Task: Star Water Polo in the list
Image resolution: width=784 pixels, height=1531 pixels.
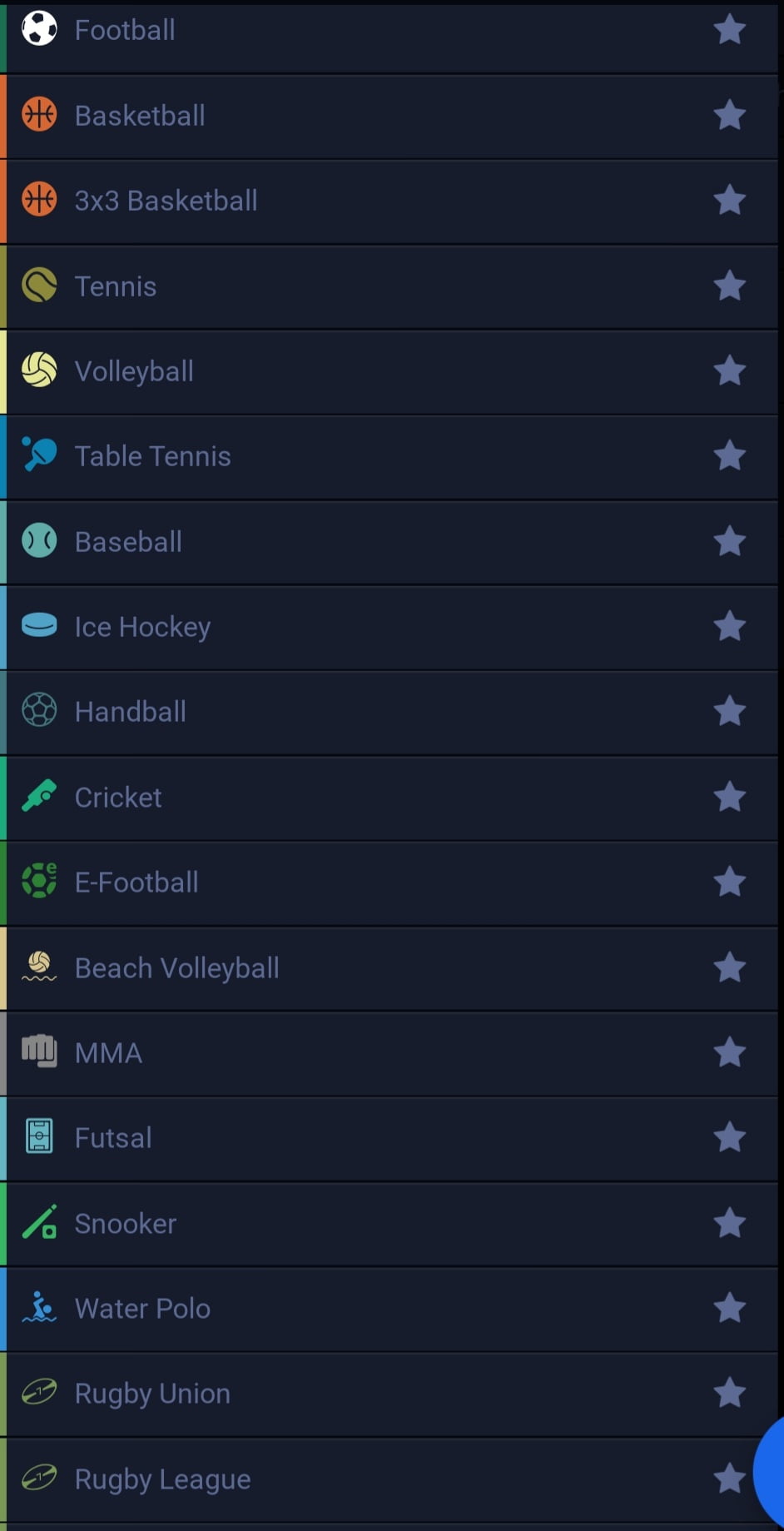Action: click(729, 1309)
